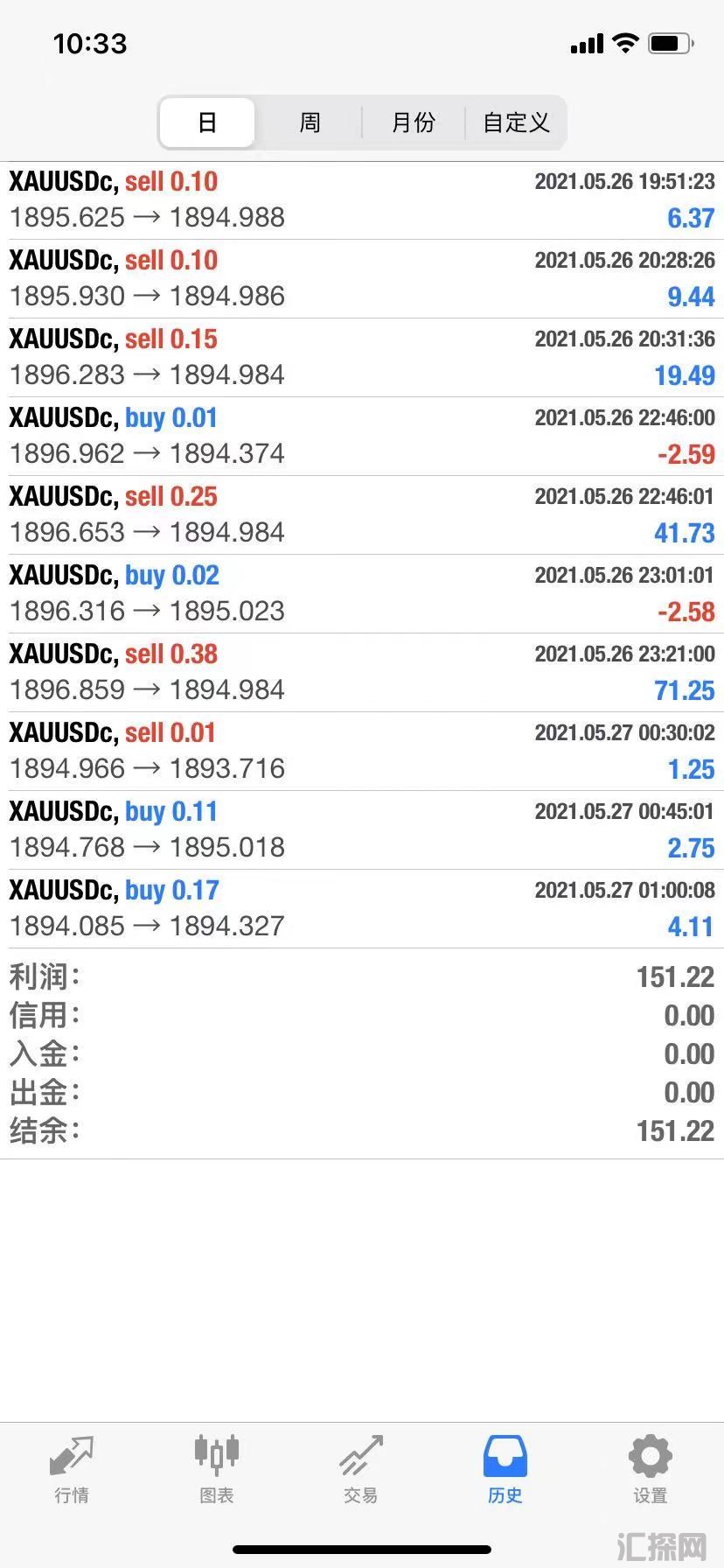
Task: Select the 月份 (month) segment
Action: [x=413, y=122]
